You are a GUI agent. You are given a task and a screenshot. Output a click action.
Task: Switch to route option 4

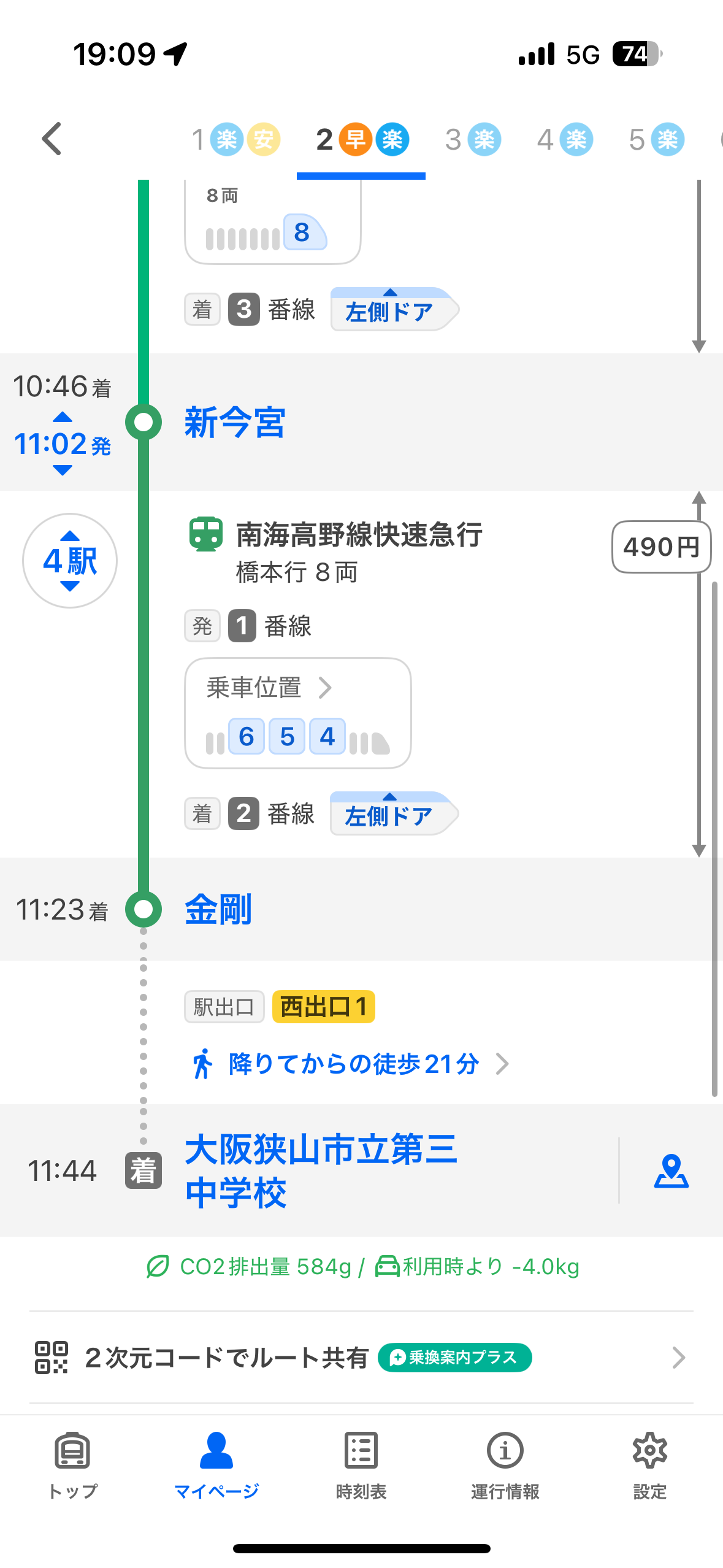point(565,140)
